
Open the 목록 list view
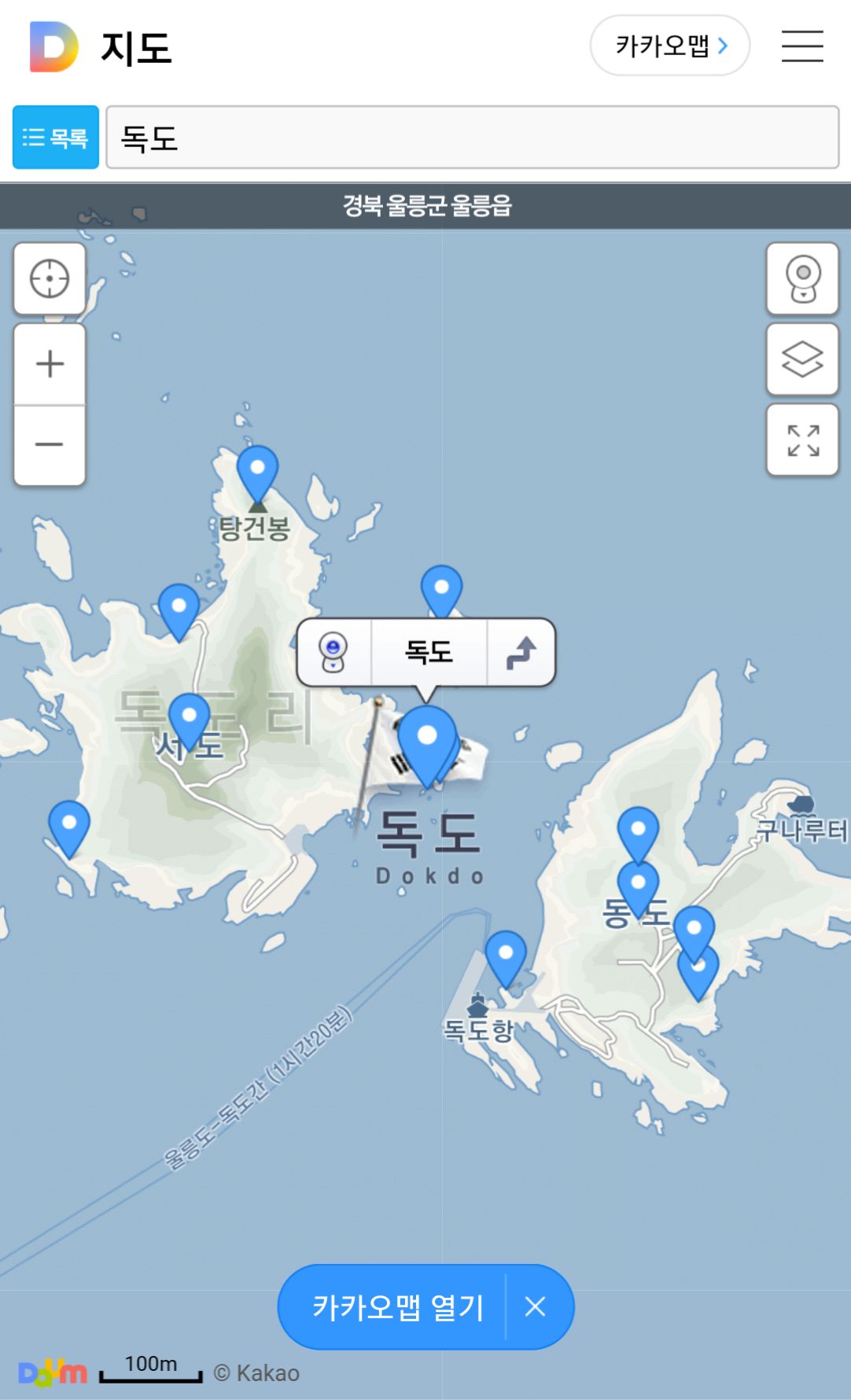click(56, 138)
